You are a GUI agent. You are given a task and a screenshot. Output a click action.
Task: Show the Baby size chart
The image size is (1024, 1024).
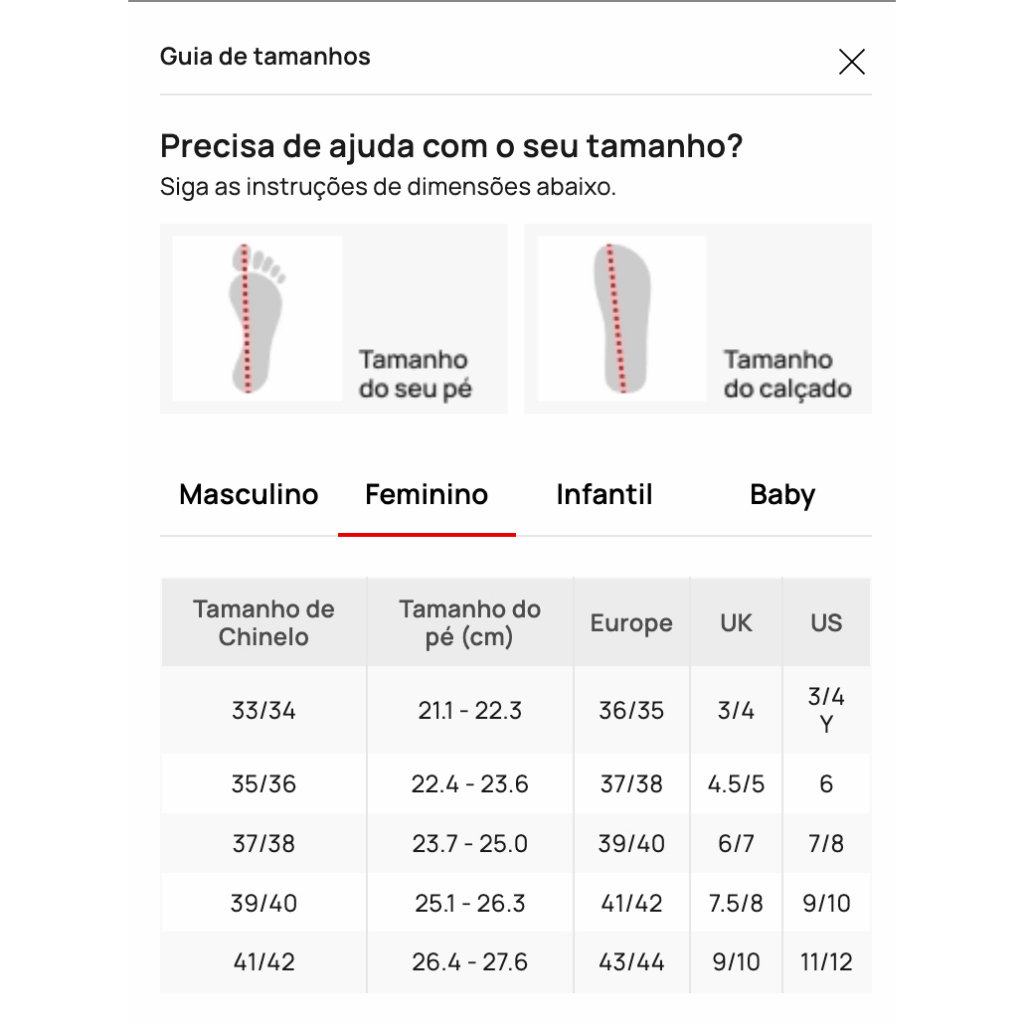[x=782, y=495]
